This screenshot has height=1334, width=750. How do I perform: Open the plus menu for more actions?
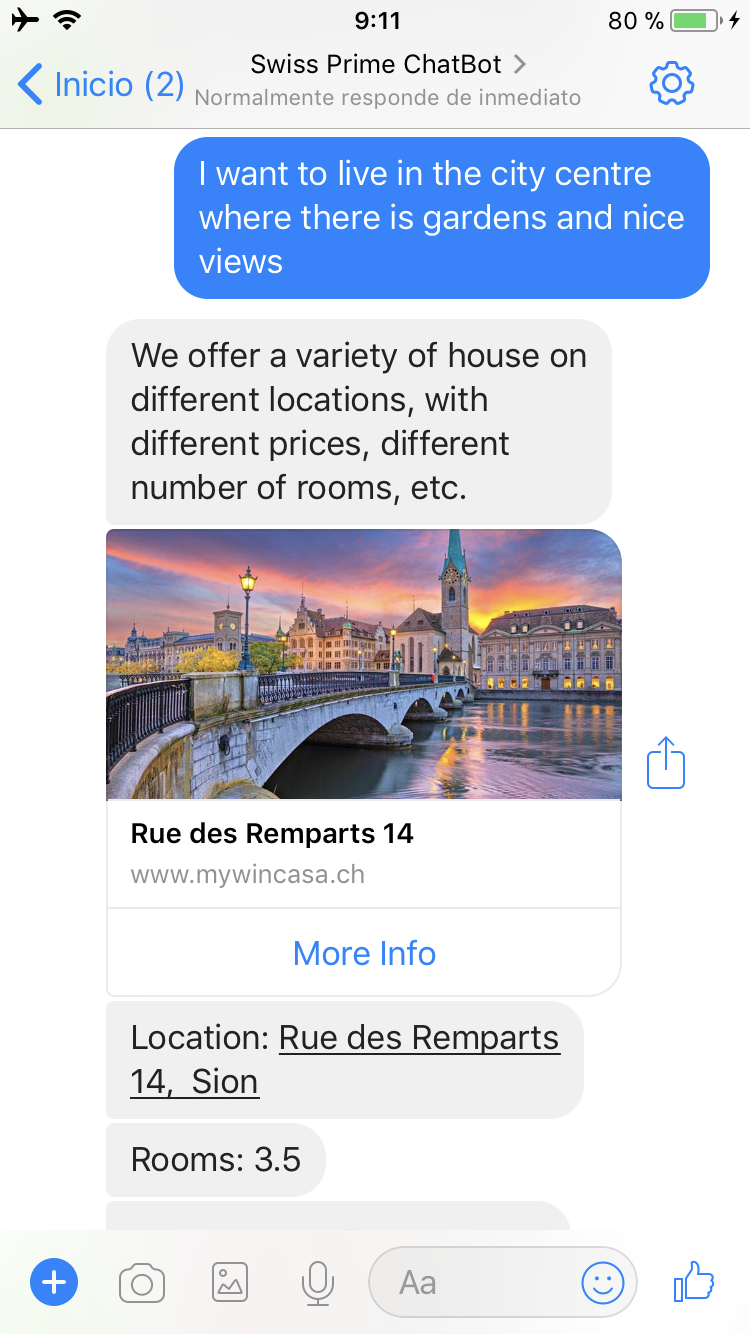54,1282
